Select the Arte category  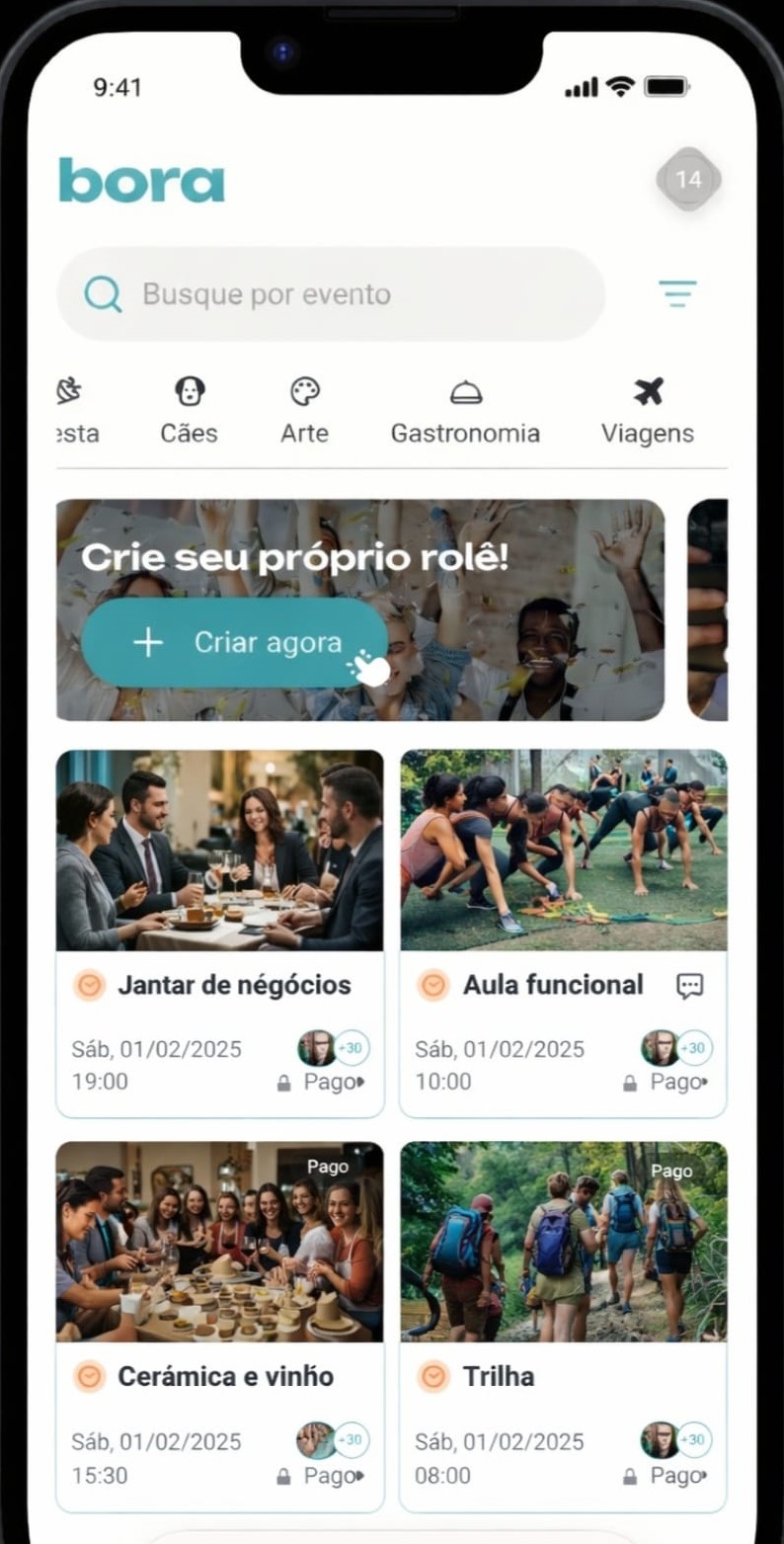304,411
